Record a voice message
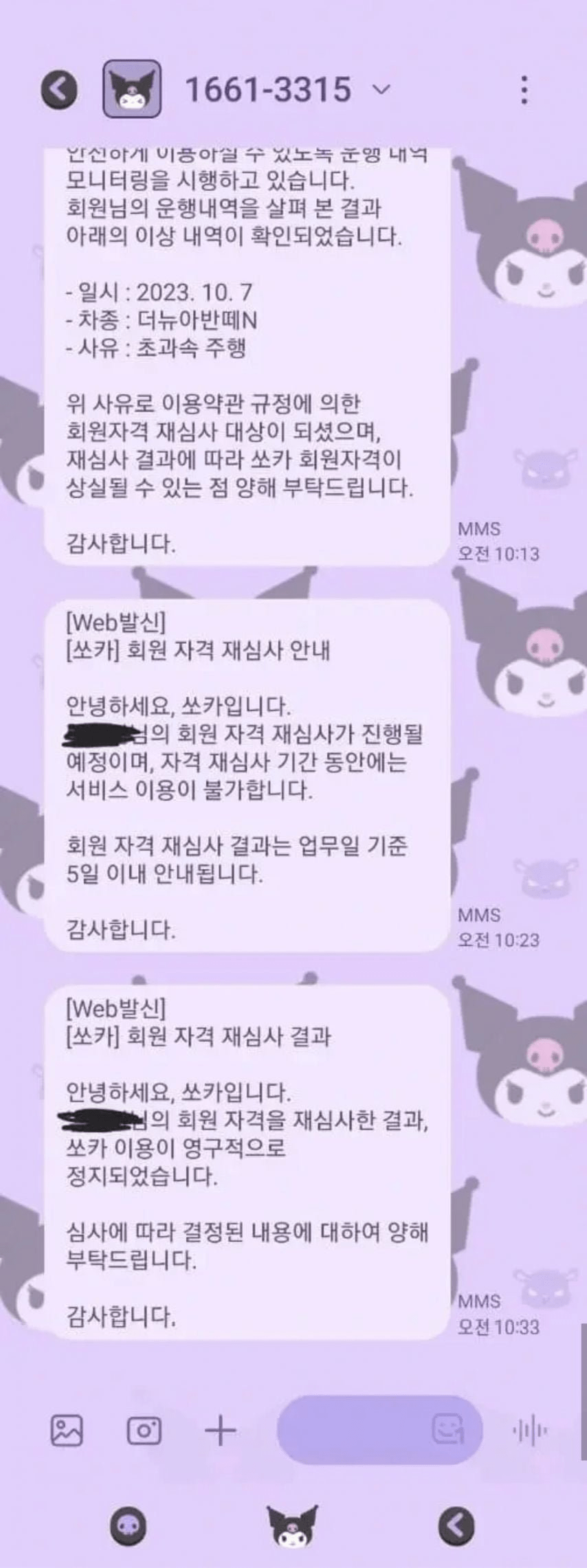This screenshot has width=587, height=1568. tap(529, 1431)
